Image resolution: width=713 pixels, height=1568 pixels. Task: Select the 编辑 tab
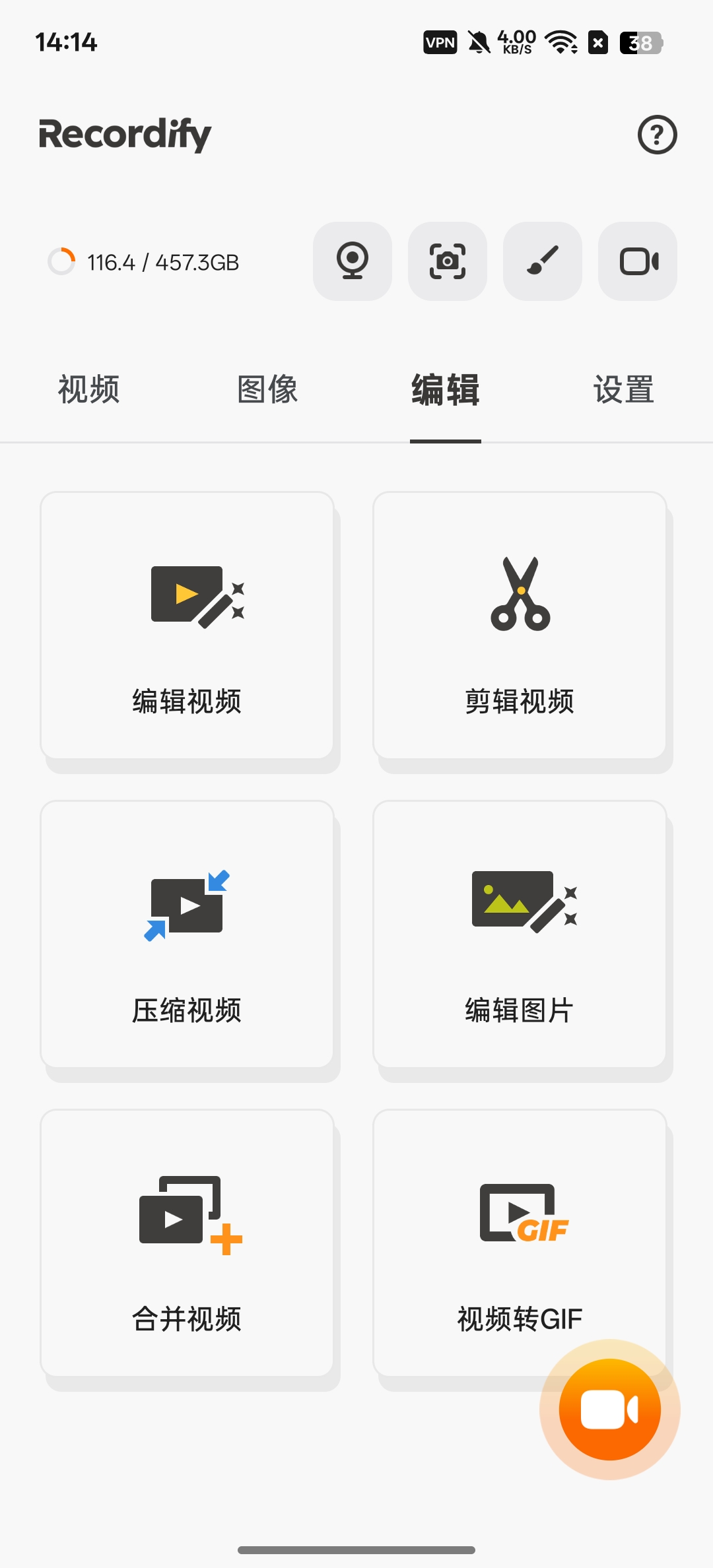pos(446,391)
